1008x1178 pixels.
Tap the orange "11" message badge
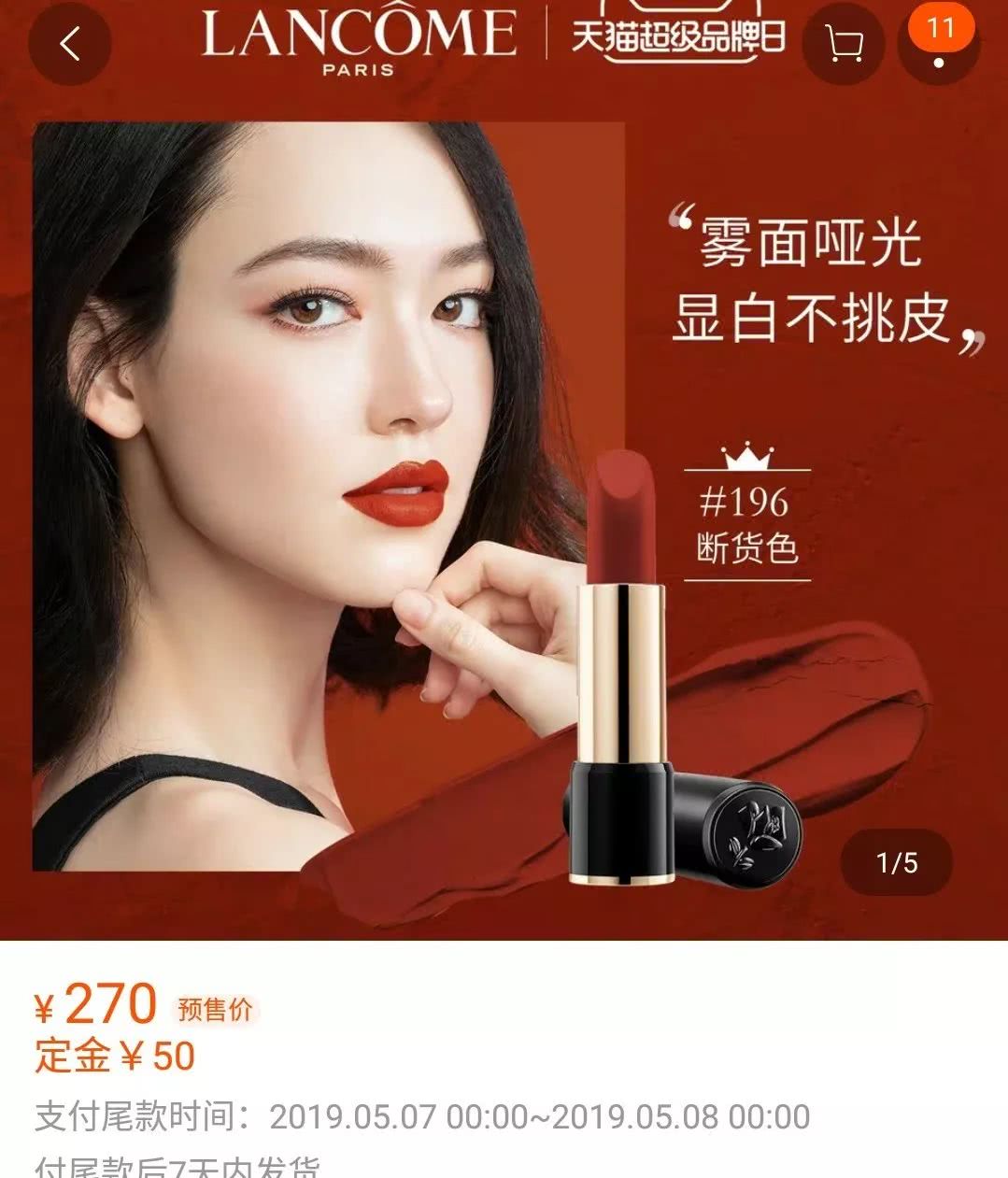(939, 28)
